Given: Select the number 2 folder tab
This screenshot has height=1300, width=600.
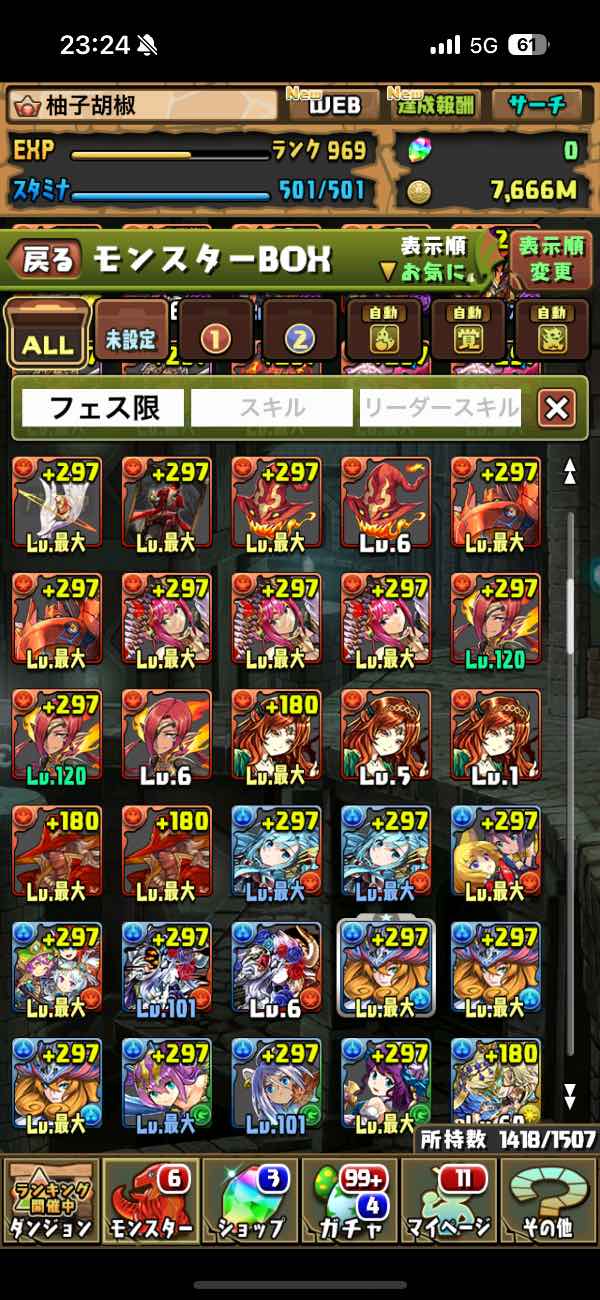Looking at the screenshot, I should coord(300,338).
